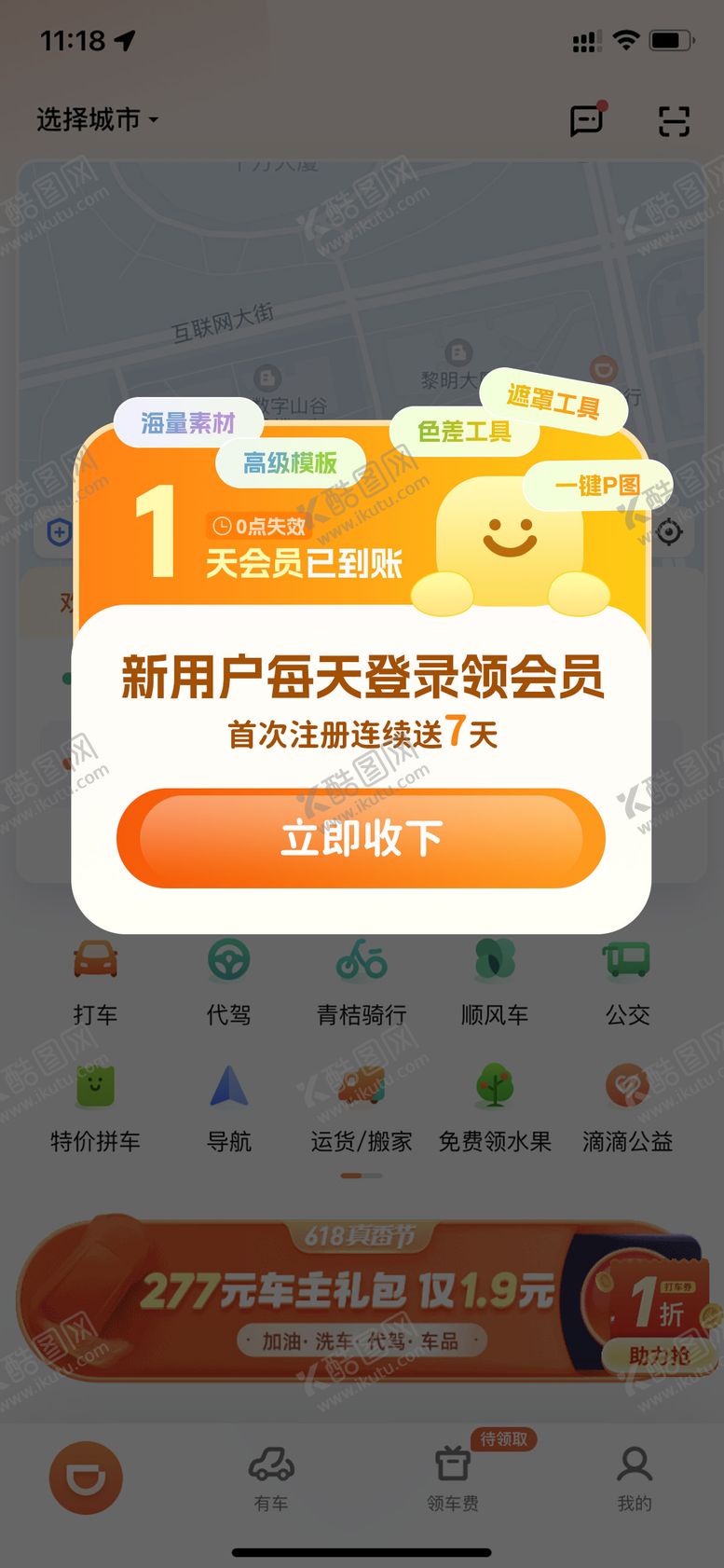This screenshot has width=724, height=1568.
Task: Click the 立即收下 button to claim membership
Action: click(x=362, y=838)
